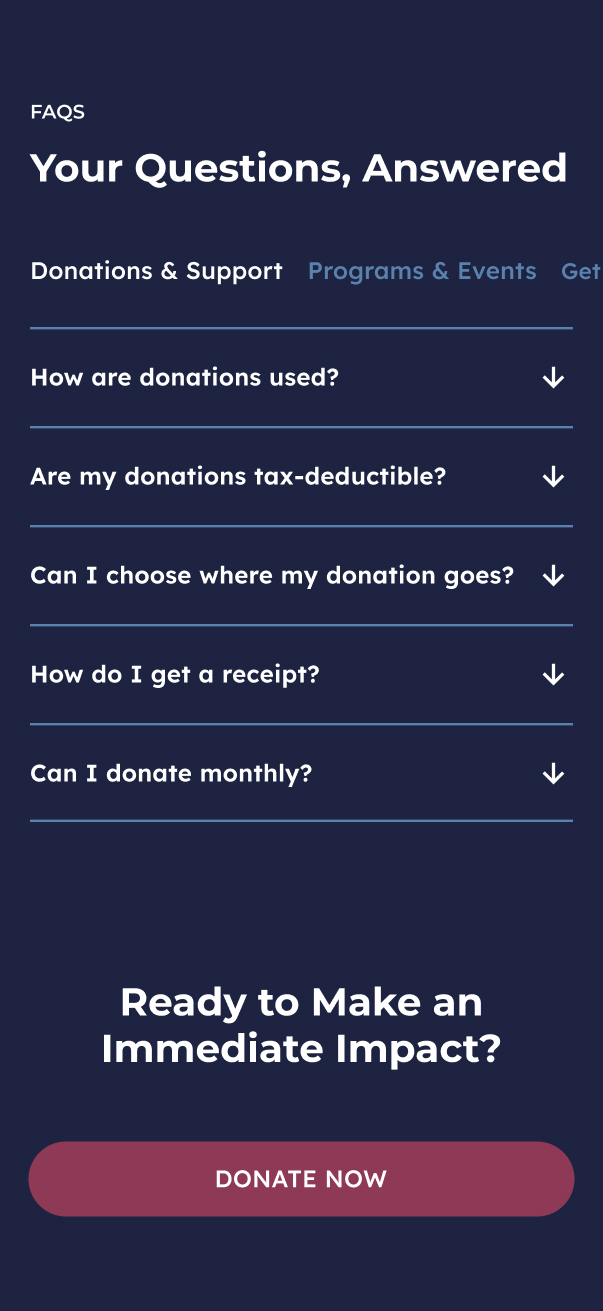Tap the Donate Now button
Viewport: 603px width, 1311px height.
(x=301, y=1179)
